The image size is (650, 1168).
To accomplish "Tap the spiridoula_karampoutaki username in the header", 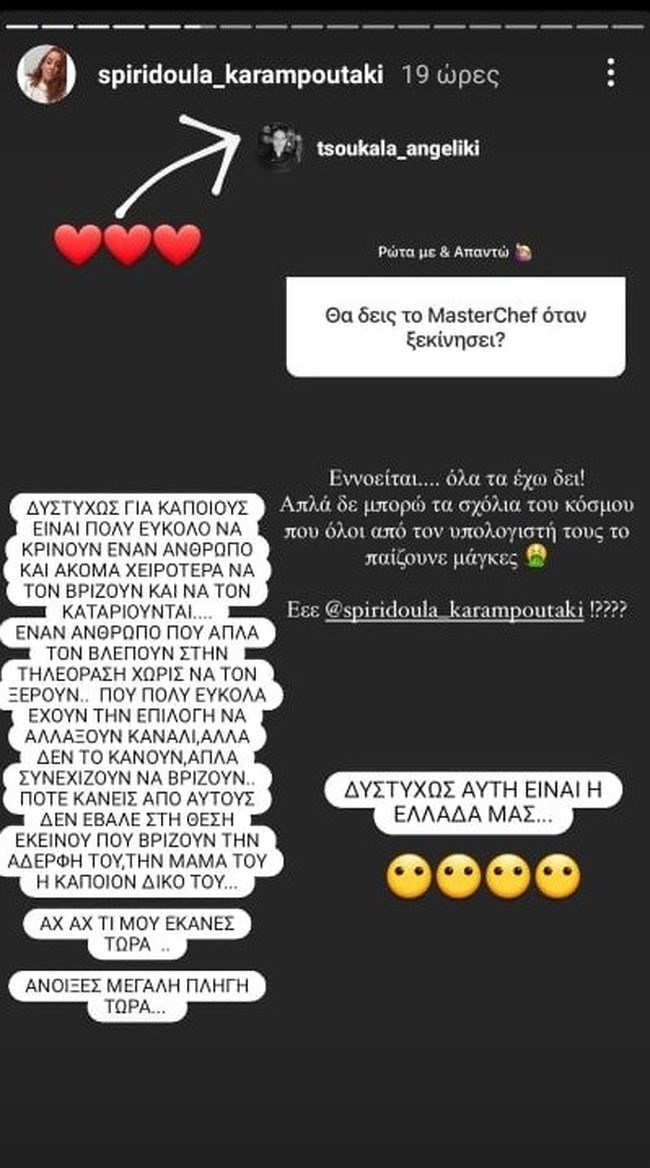I will coord(242,75).
